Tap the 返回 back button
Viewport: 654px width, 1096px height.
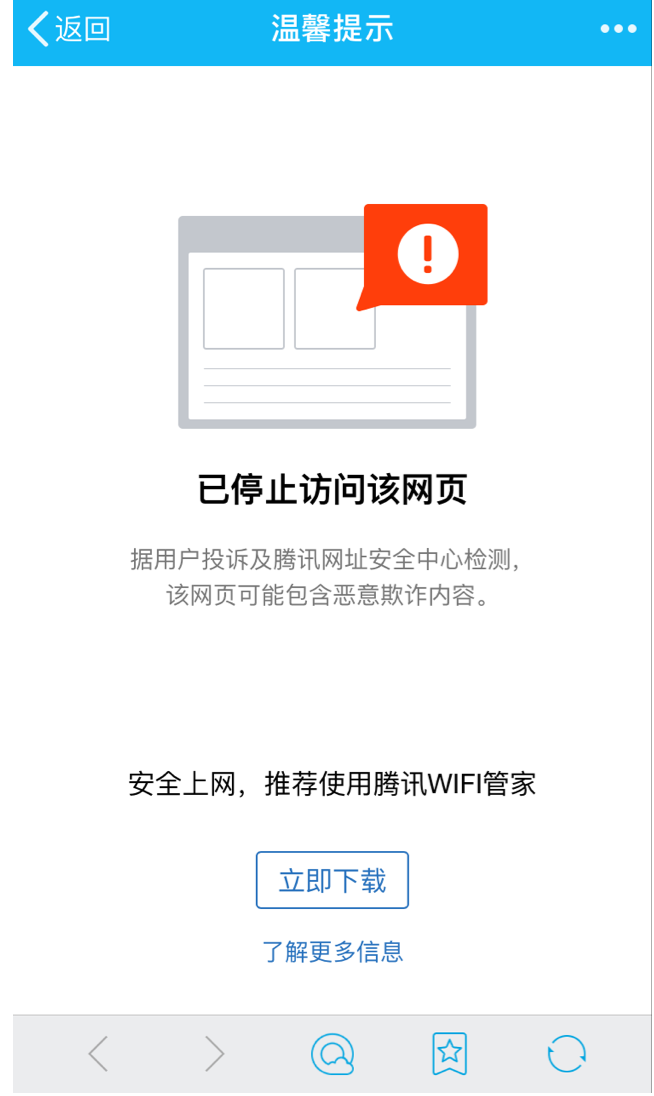pyautogui.click(x=68, y=29)
